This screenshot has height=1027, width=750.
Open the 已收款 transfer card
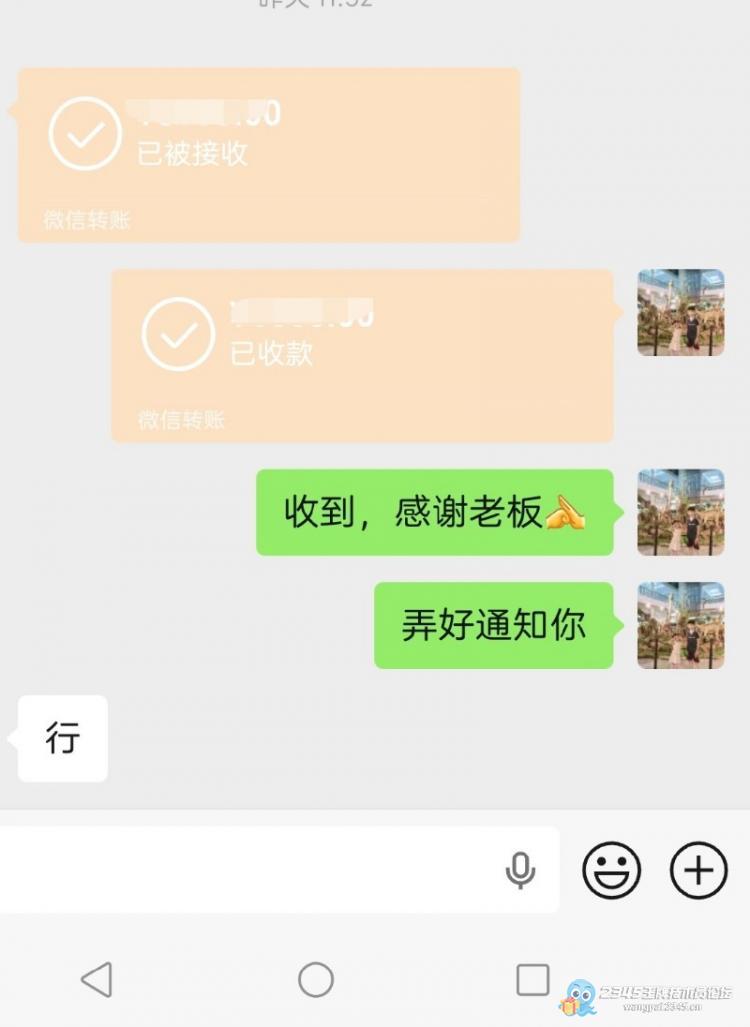[362, 354]
